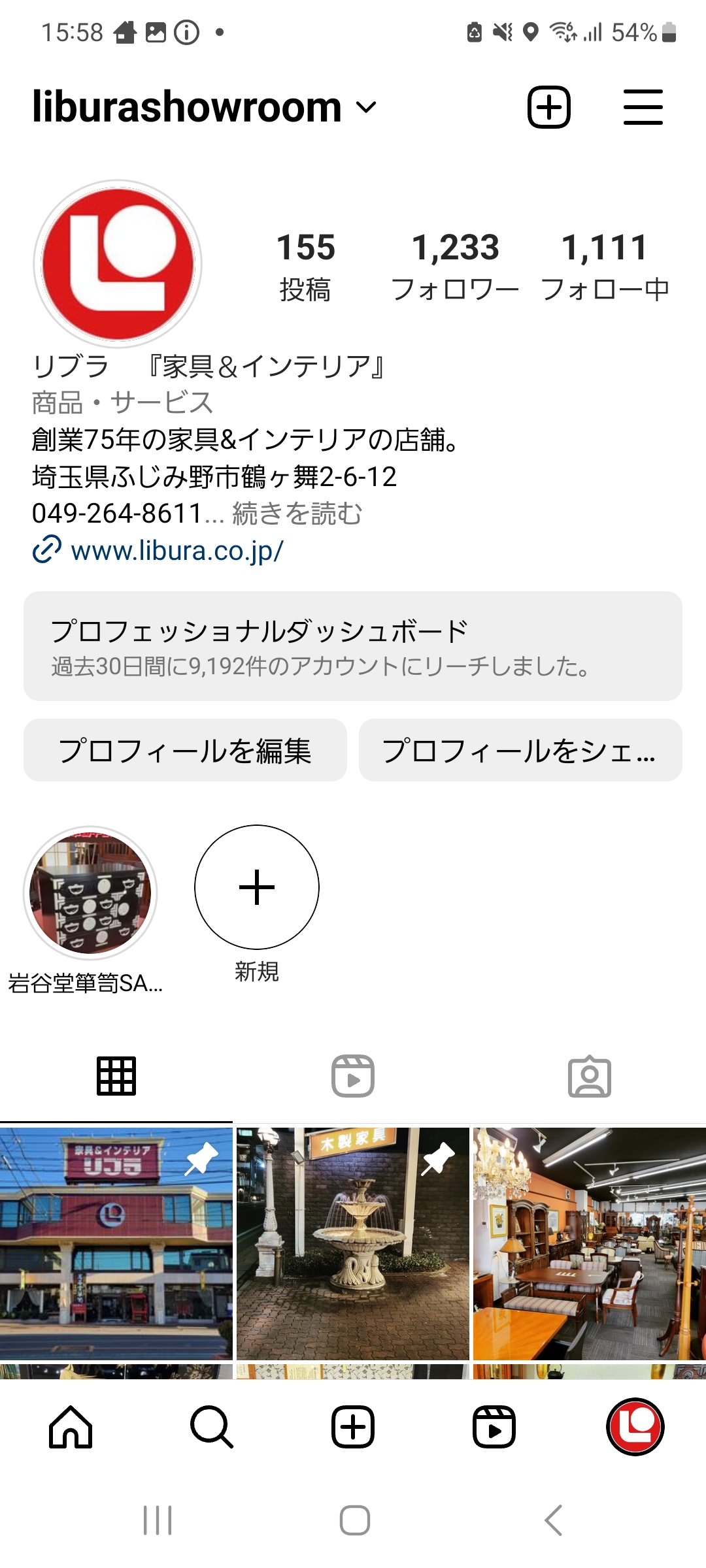Screen dimensions: 706x1568
Task: Switch to the tagged photos tab
Action: (589, 1076)
